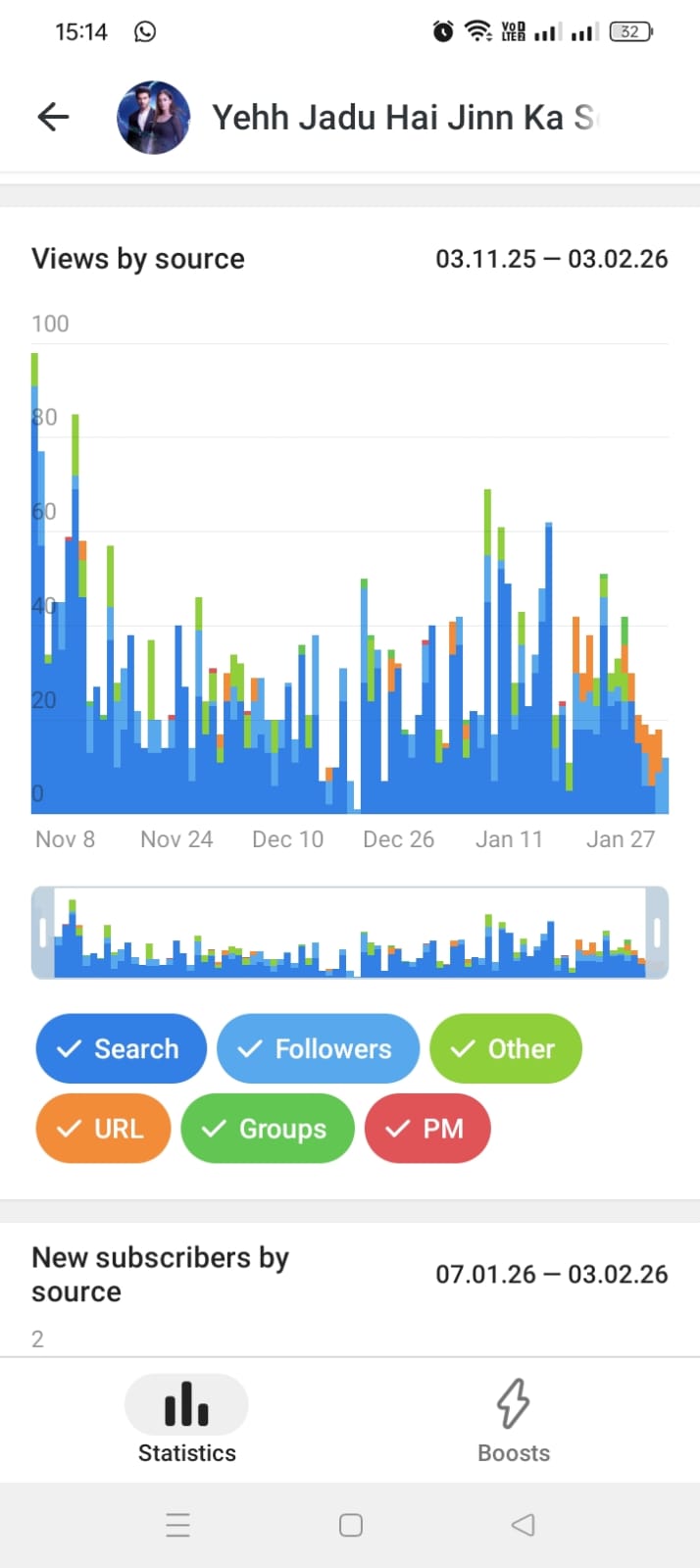Select the Statistics tab
This screenshot has width=700, height=1568.
(186, 1420)
